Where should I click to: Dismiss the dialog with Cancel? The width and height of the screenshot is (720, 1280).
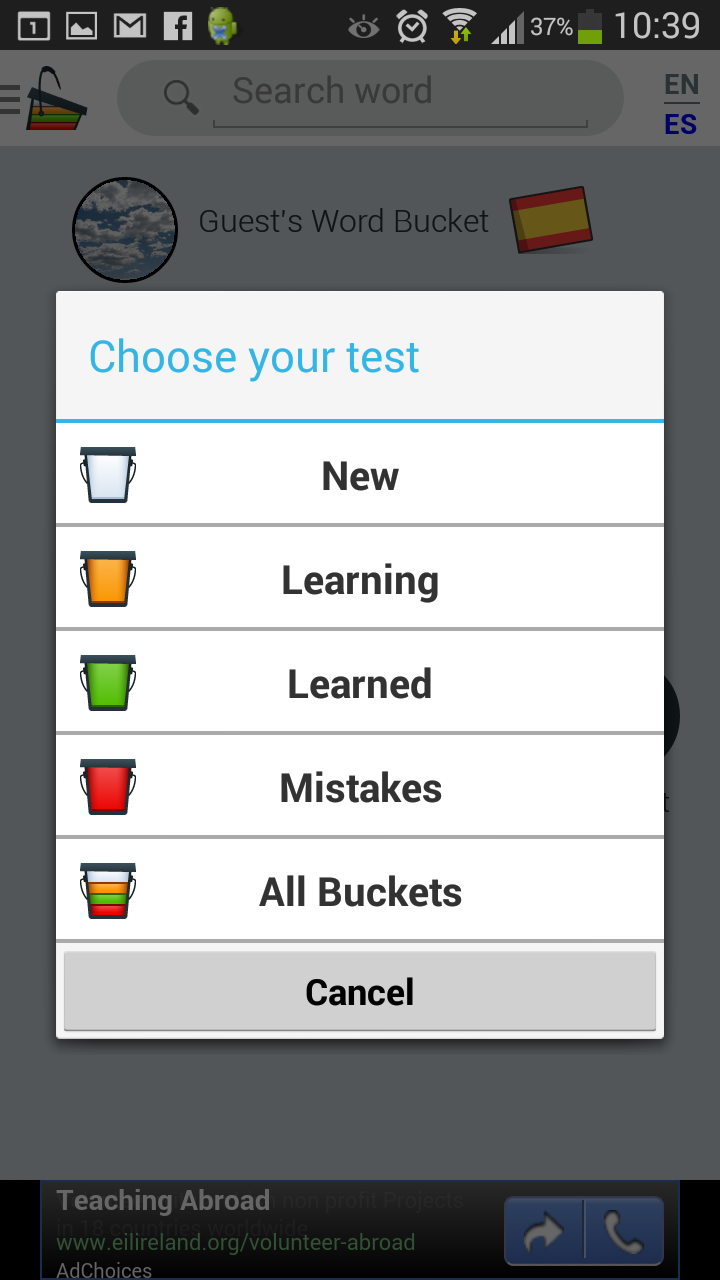(360, 992)
